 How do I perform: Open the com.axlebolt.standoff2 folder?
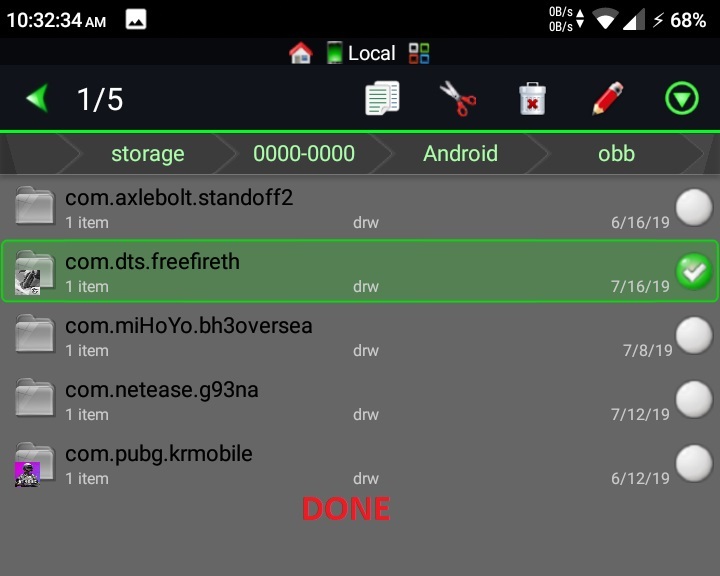[x=340, y=208]
